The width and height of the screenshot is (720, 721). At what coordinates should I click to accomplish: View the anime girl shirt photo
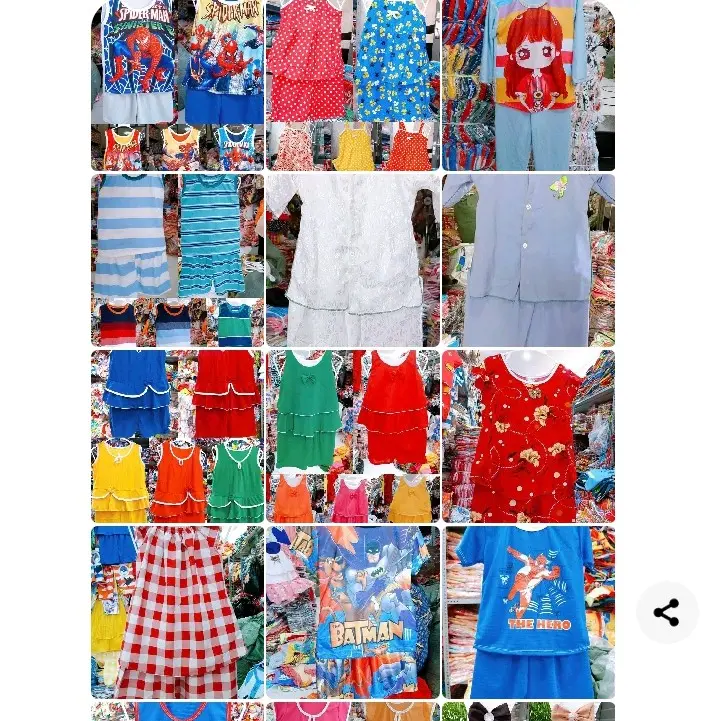pyautogui.click(x=528, y=85)
